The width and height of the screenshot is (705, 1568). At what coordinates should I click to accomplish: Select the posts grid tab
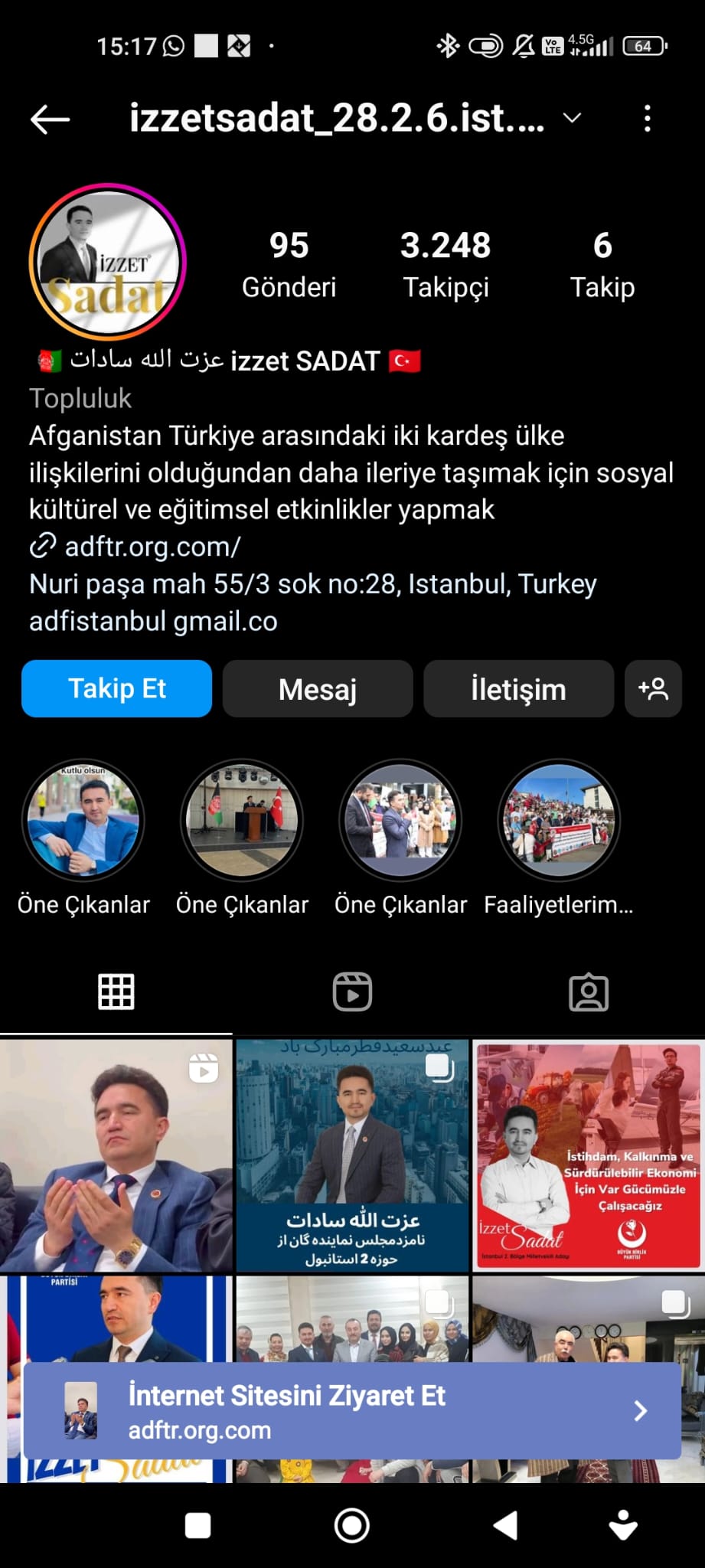[x=116, y=992]
